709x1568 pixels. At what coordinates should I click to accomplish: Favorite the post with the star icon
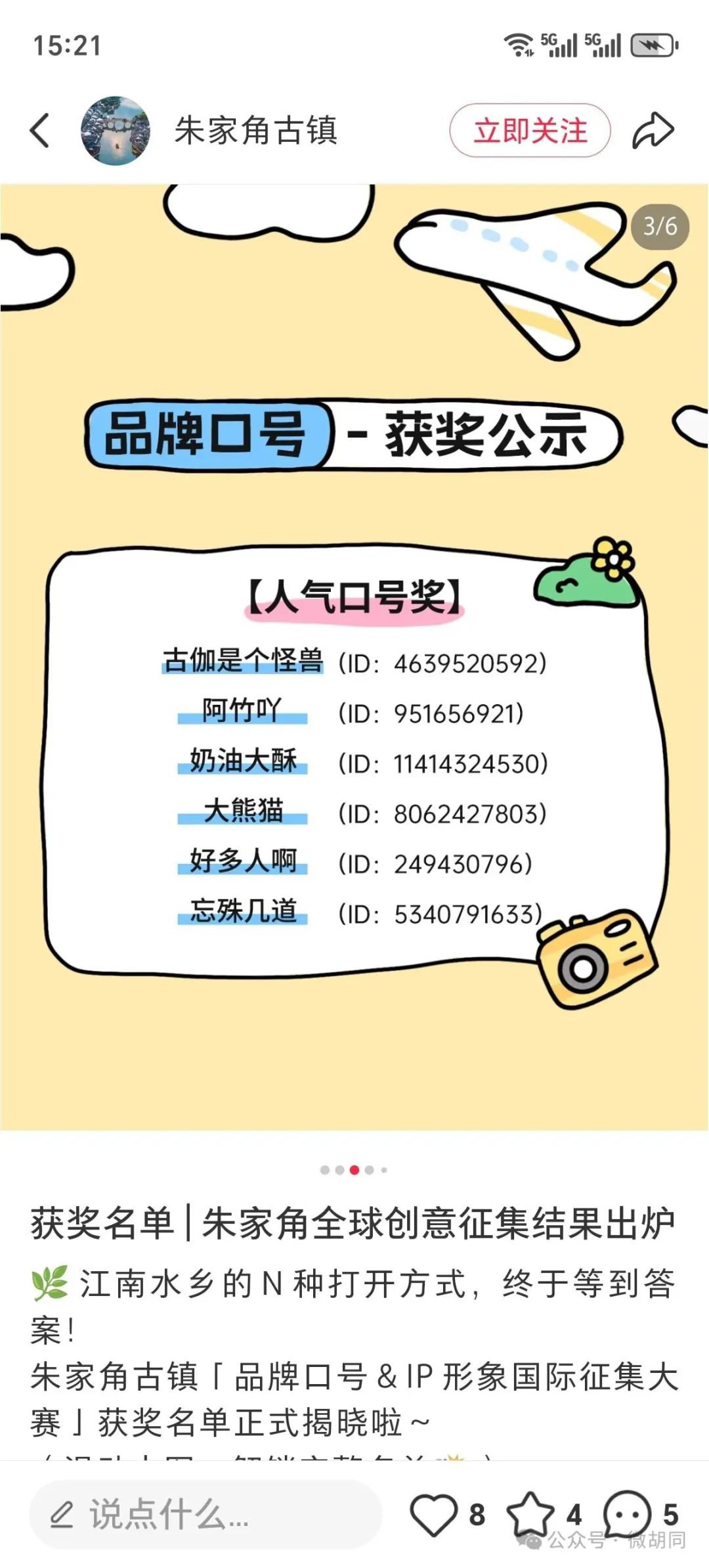[x=530, y=1515]
